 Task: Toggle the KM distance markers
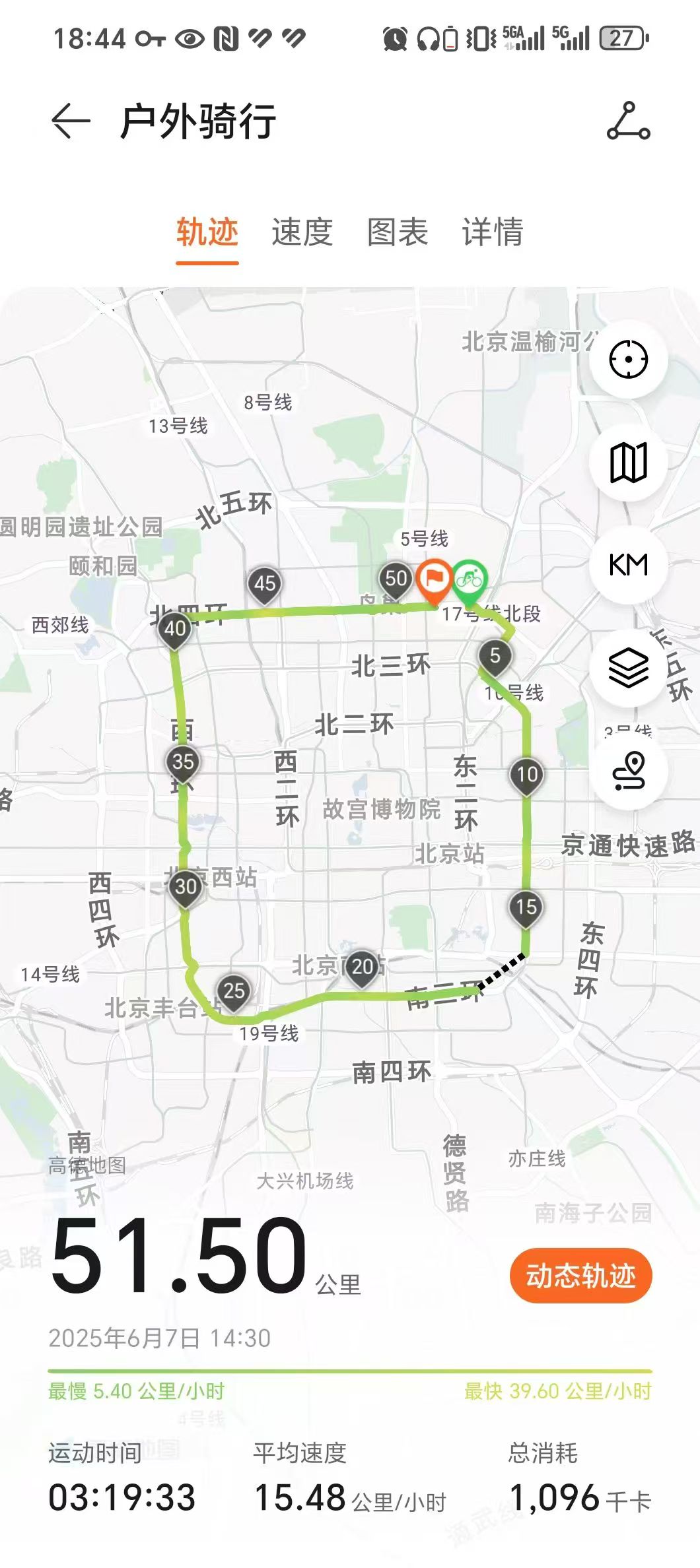[628, 565]
